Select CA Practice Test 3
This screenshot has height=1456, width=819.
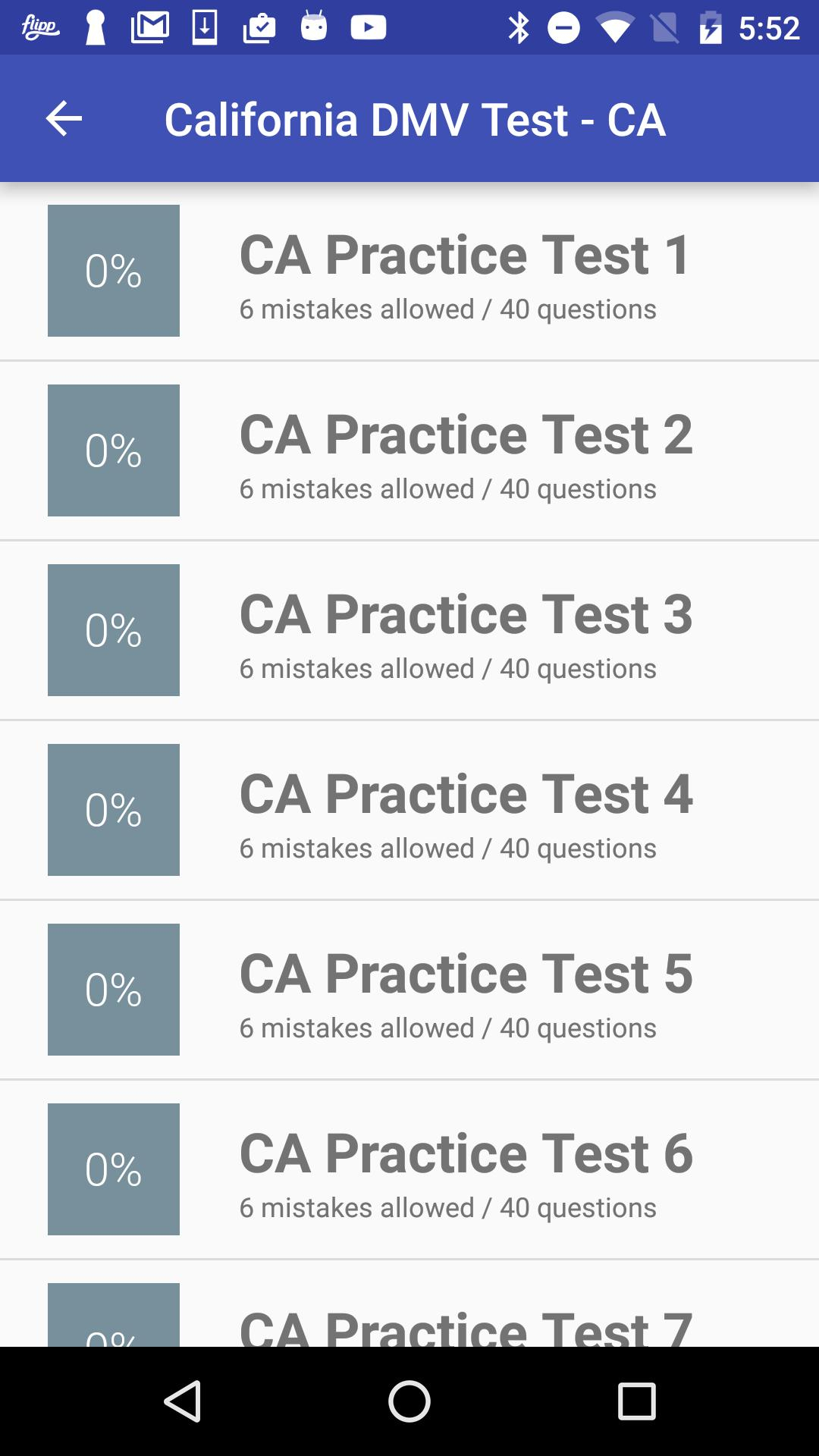(x=409, y=630)
